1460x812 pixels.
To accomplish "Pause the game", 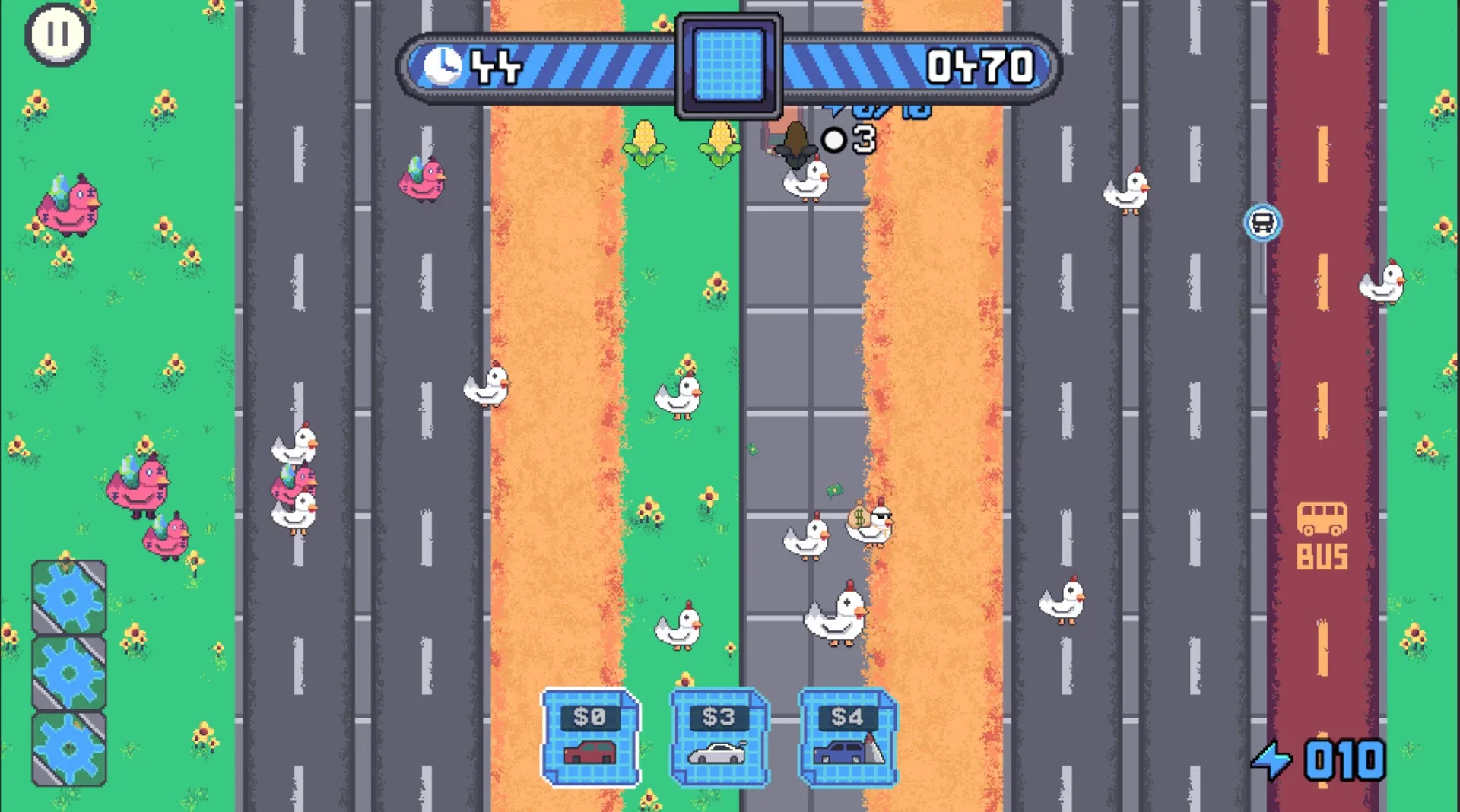I will tap(58, 34).
